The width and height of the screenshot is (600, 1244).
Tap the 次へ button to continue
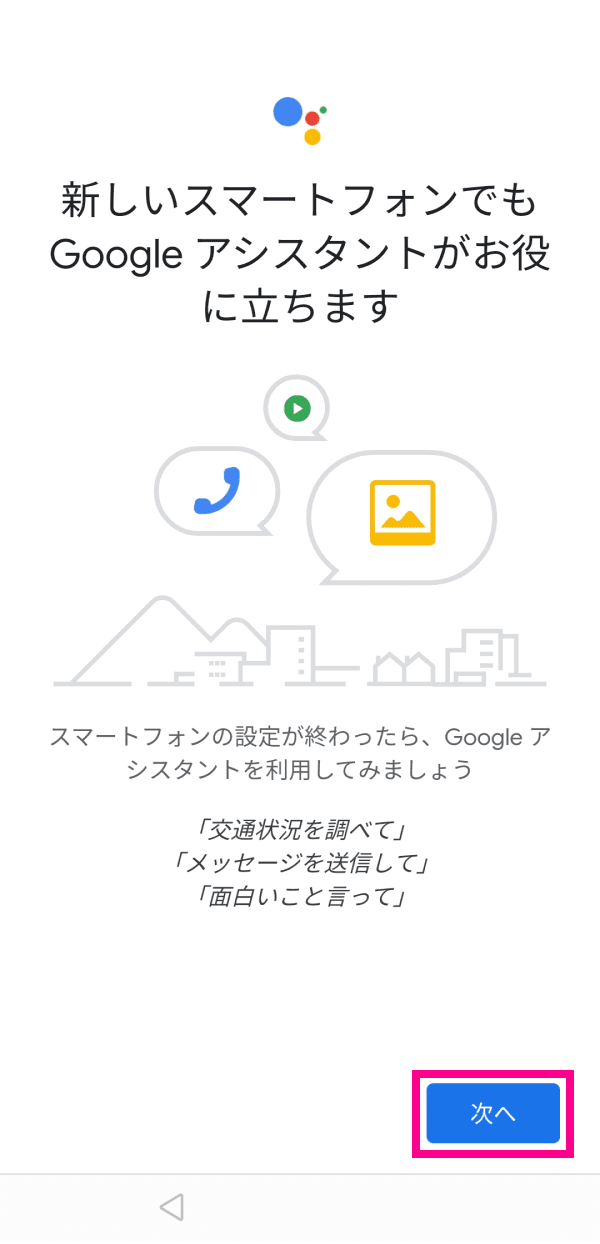coord(493,1113)
